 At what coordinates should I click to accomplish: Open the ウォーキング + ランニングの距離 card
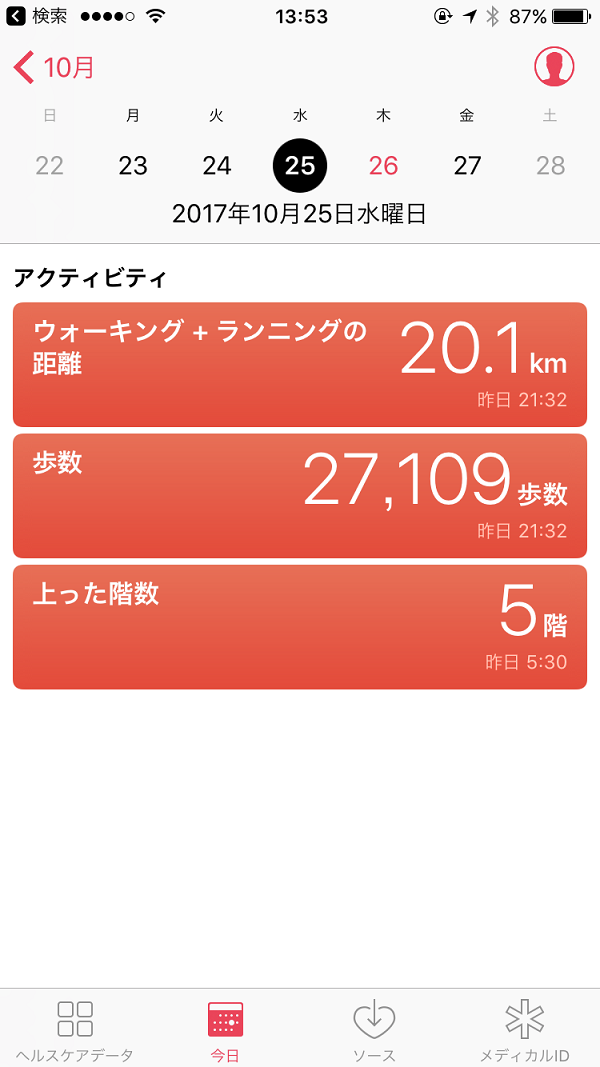tap(300, 364)
